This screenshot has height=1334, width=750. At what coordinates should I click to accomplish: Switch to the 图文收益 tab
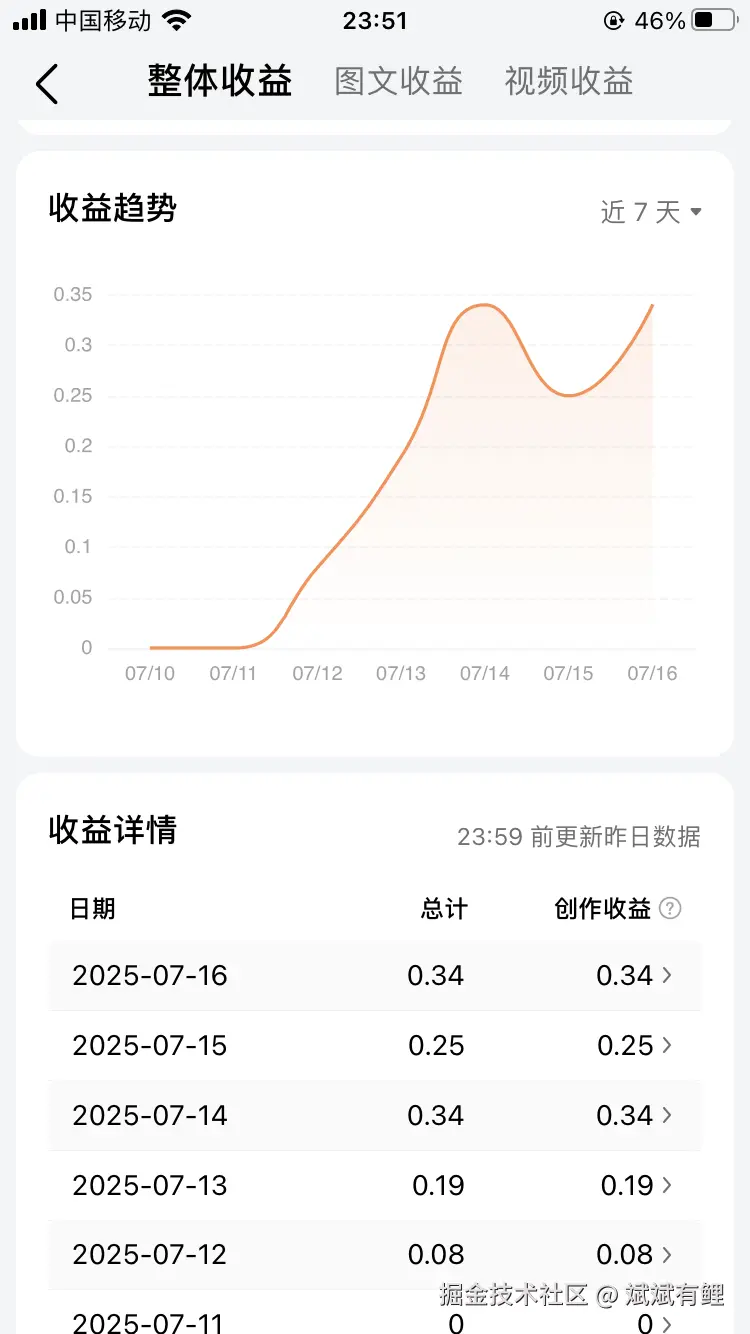pyautogui.click(x=396, y=82)
